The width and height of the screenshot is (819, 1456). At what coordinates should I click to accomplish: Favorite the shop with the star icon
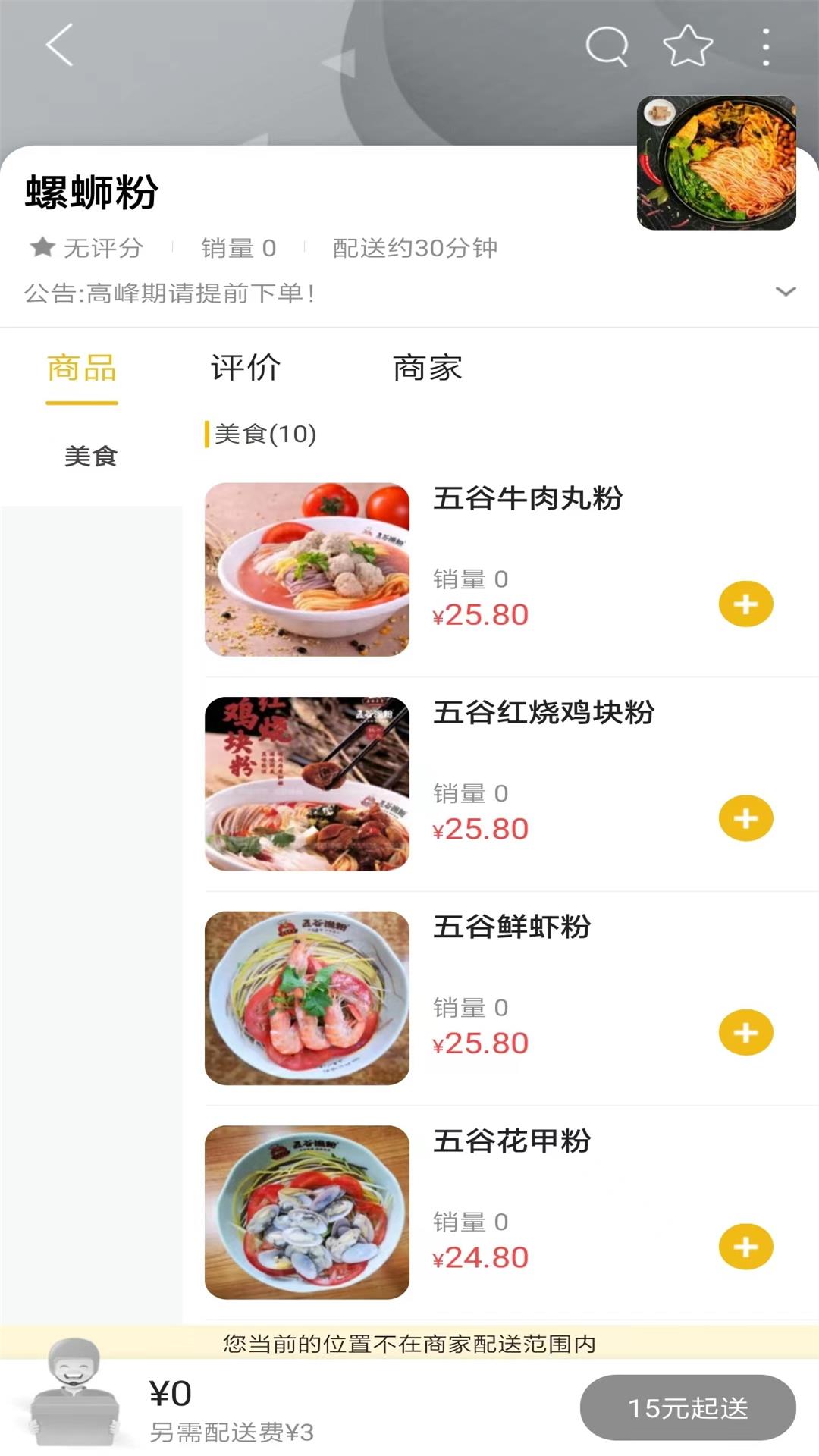coord(686,45)
